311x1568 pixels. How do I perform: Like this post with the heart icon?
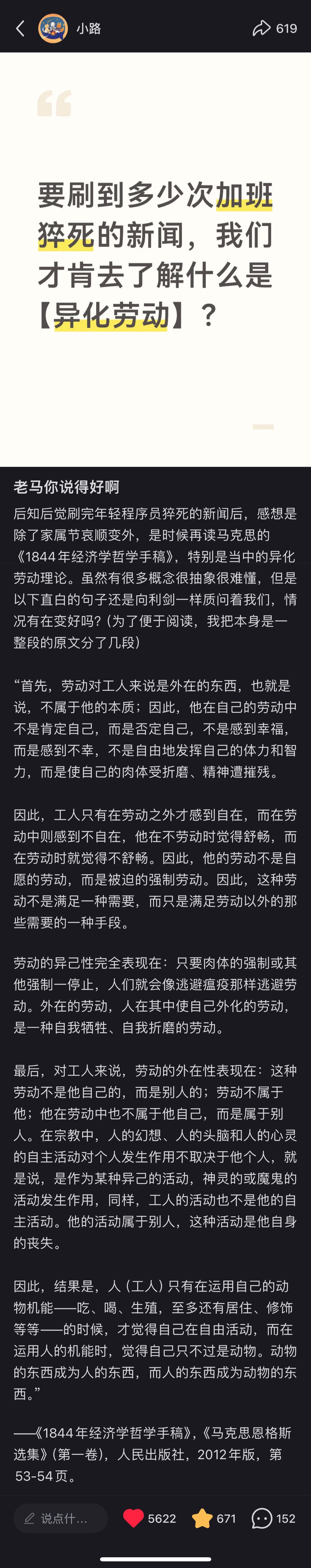(133, 1518)
